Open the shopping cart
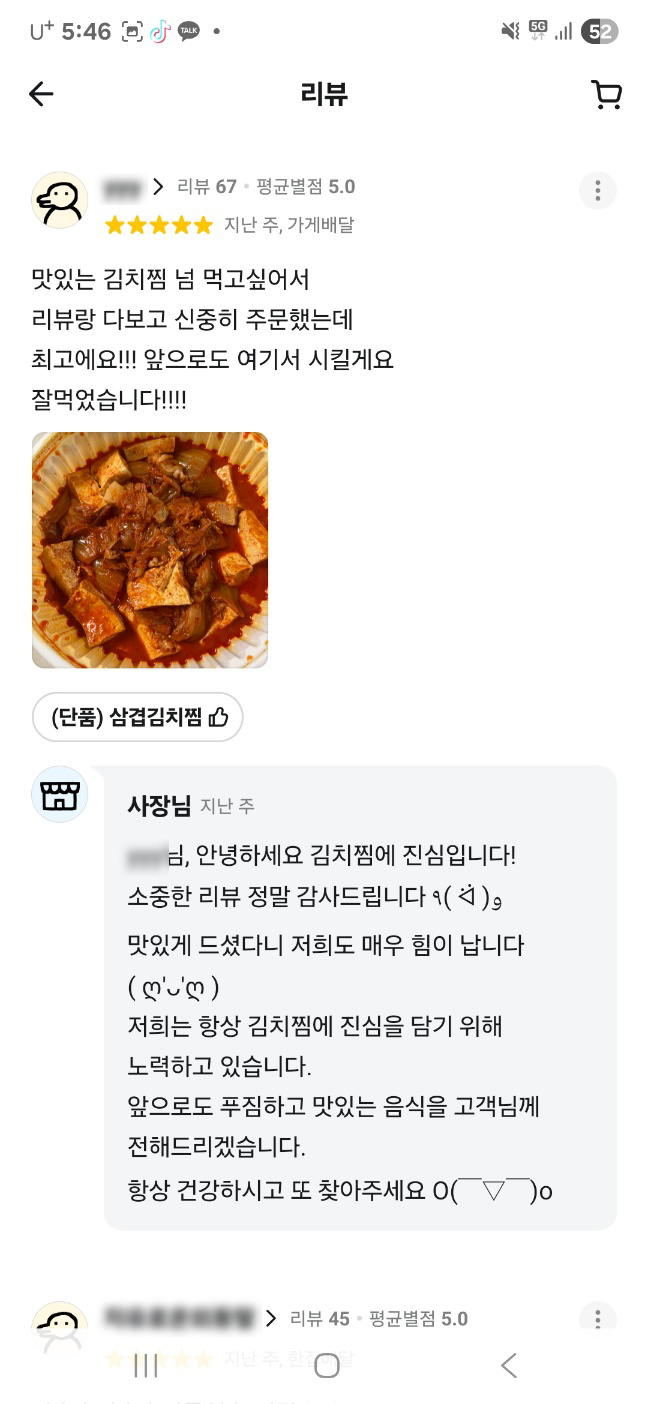The width and height of the screenshot is (648, 1404). click(x=606, y=94)
